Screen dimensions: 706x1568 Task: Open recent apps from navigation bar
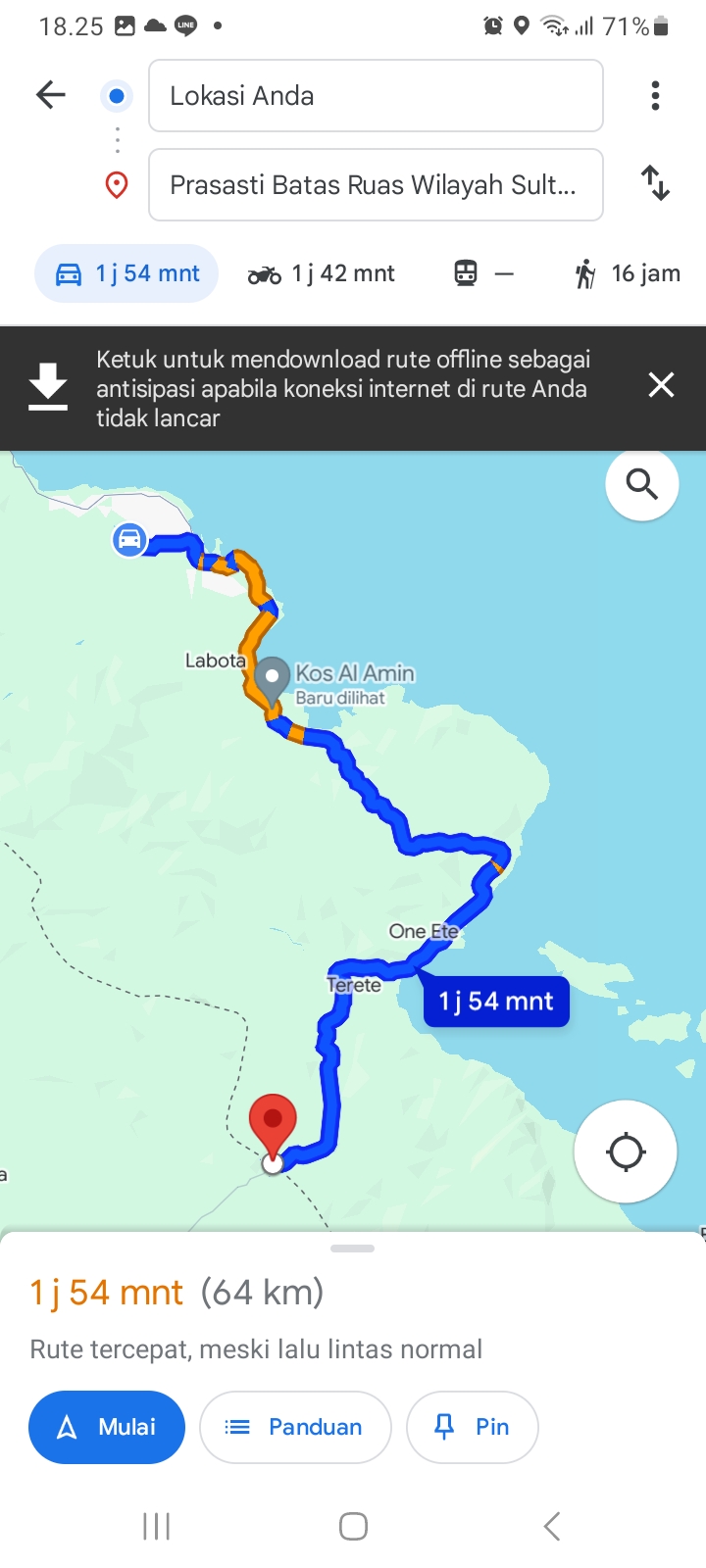[156, 1526]
